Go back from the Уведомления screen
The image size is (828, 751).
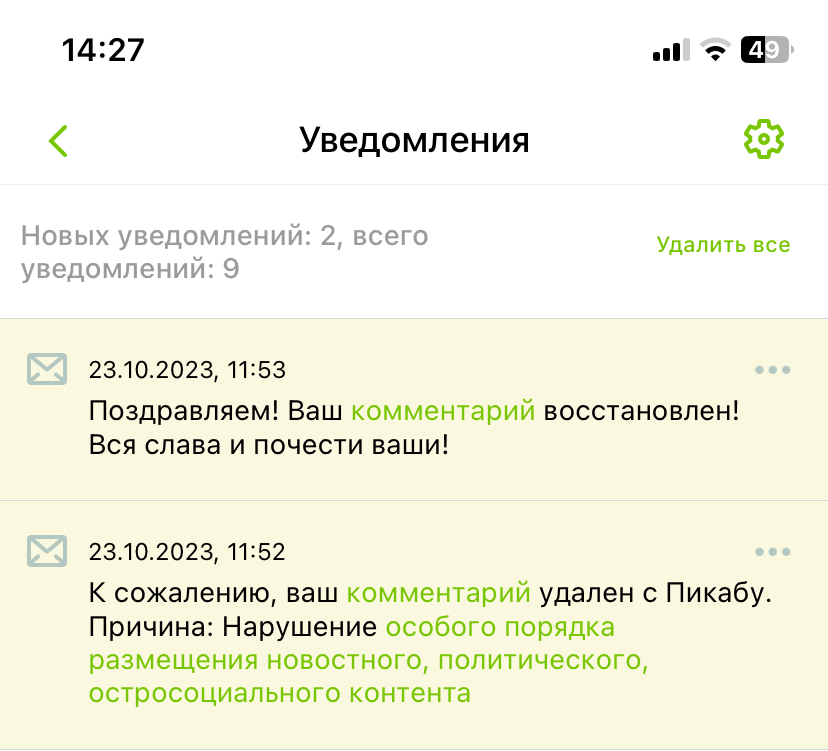pos(59,141)
